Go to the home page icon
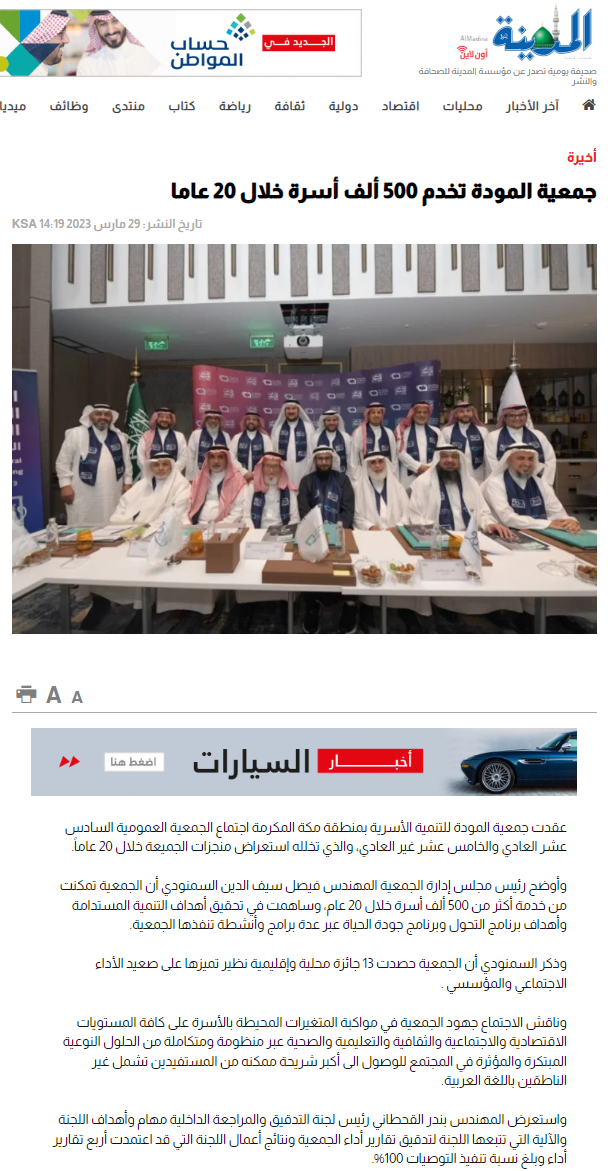This screenshot has height=1171, width=608. click(x=589, y=107)
